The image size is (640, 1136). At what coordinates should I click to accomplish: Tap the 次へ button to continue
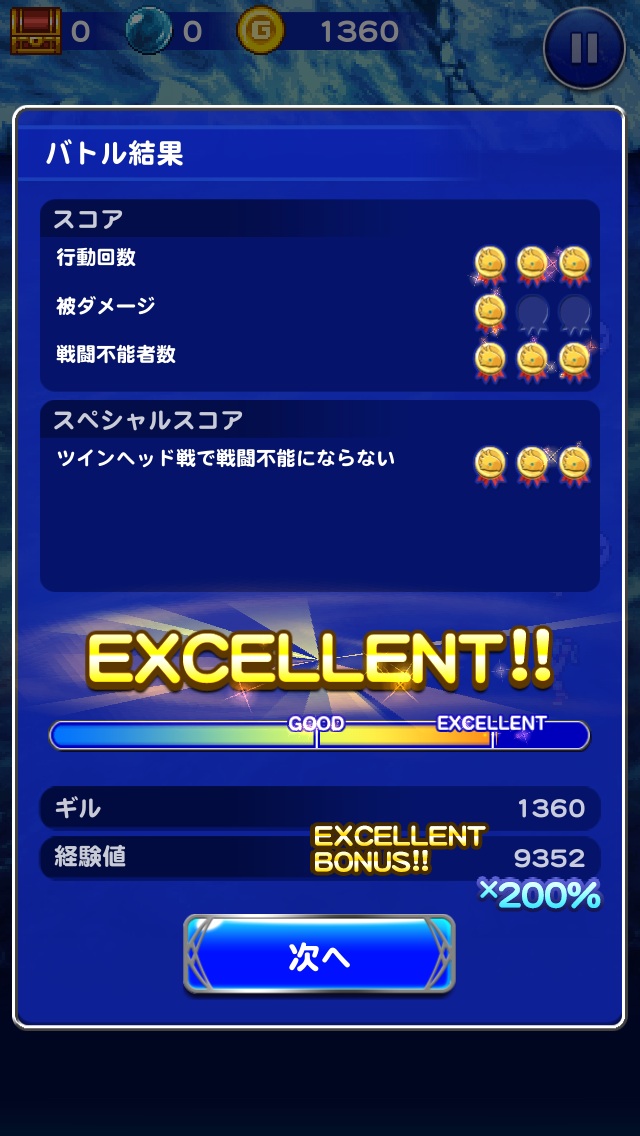pyautogui.click(x=319, y=955)
